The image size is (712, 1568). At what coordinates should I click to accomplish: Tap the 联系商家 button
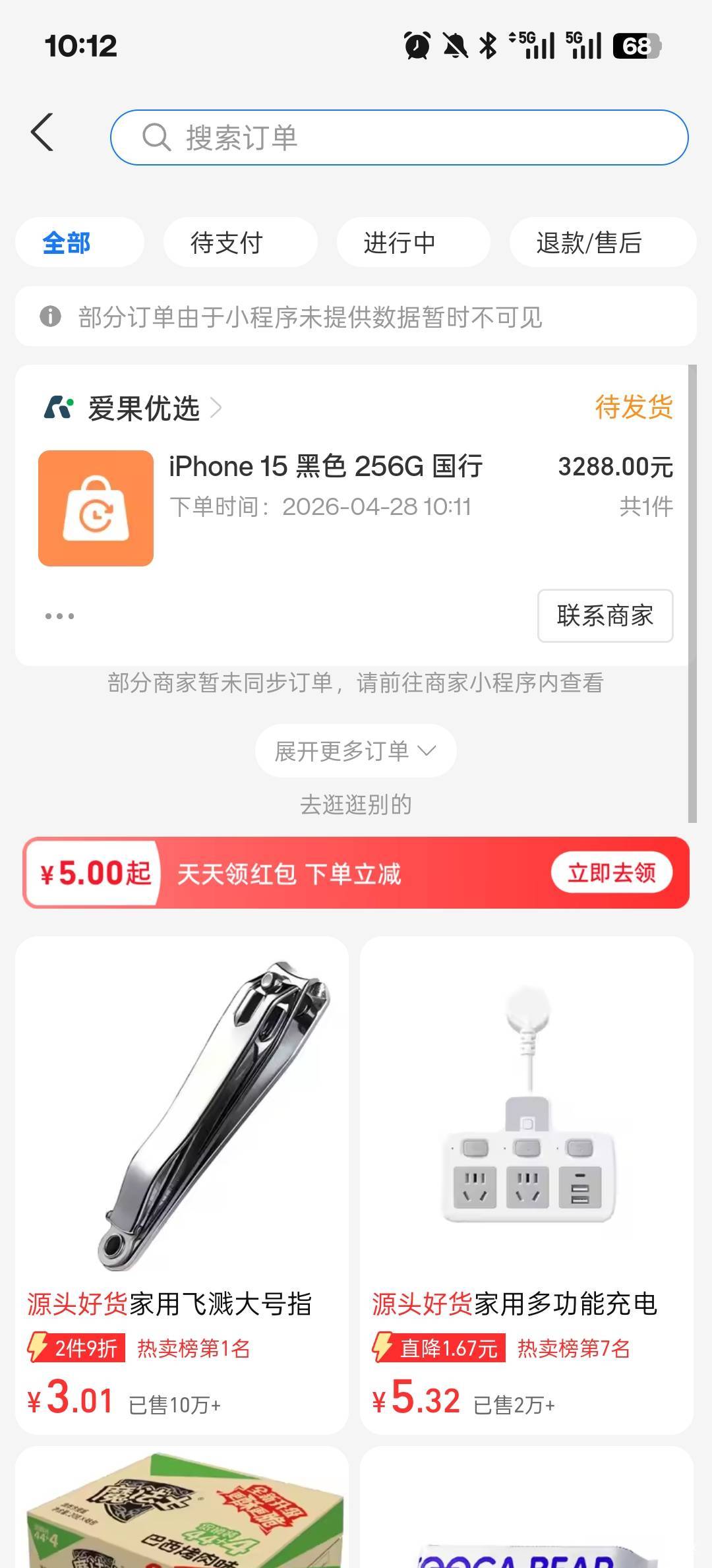(x=605, y=616)
